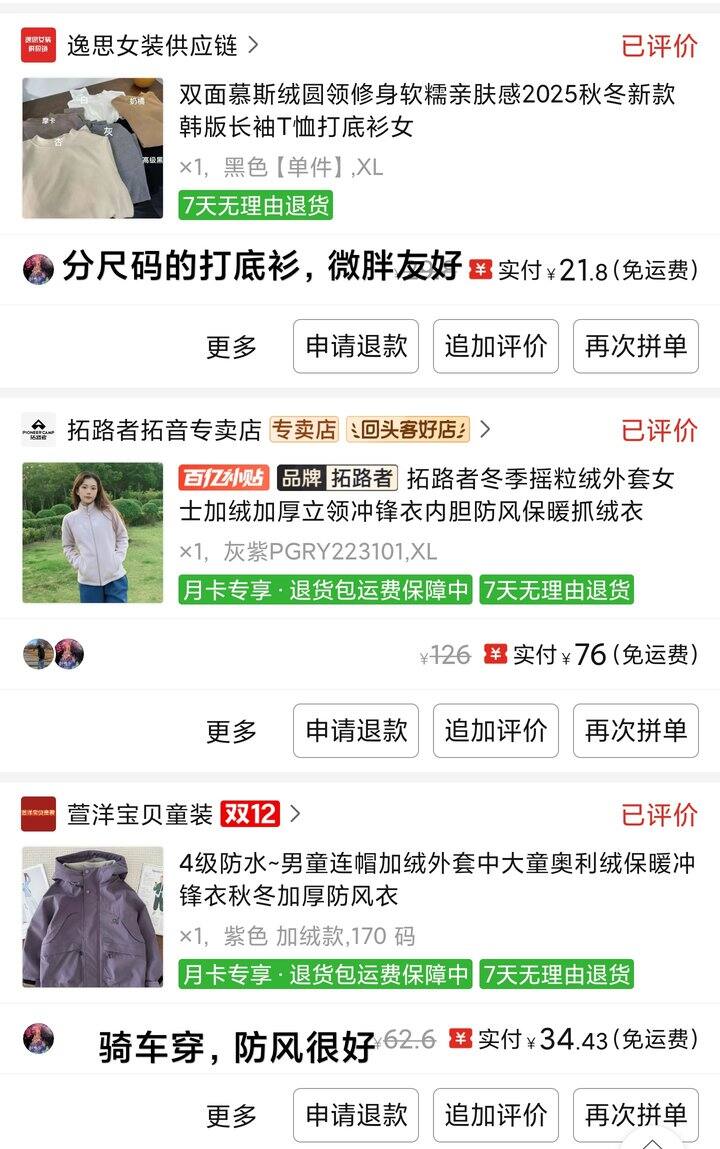Open the 男童连帽加绒外套 product thumbnail

pos(92,916)
